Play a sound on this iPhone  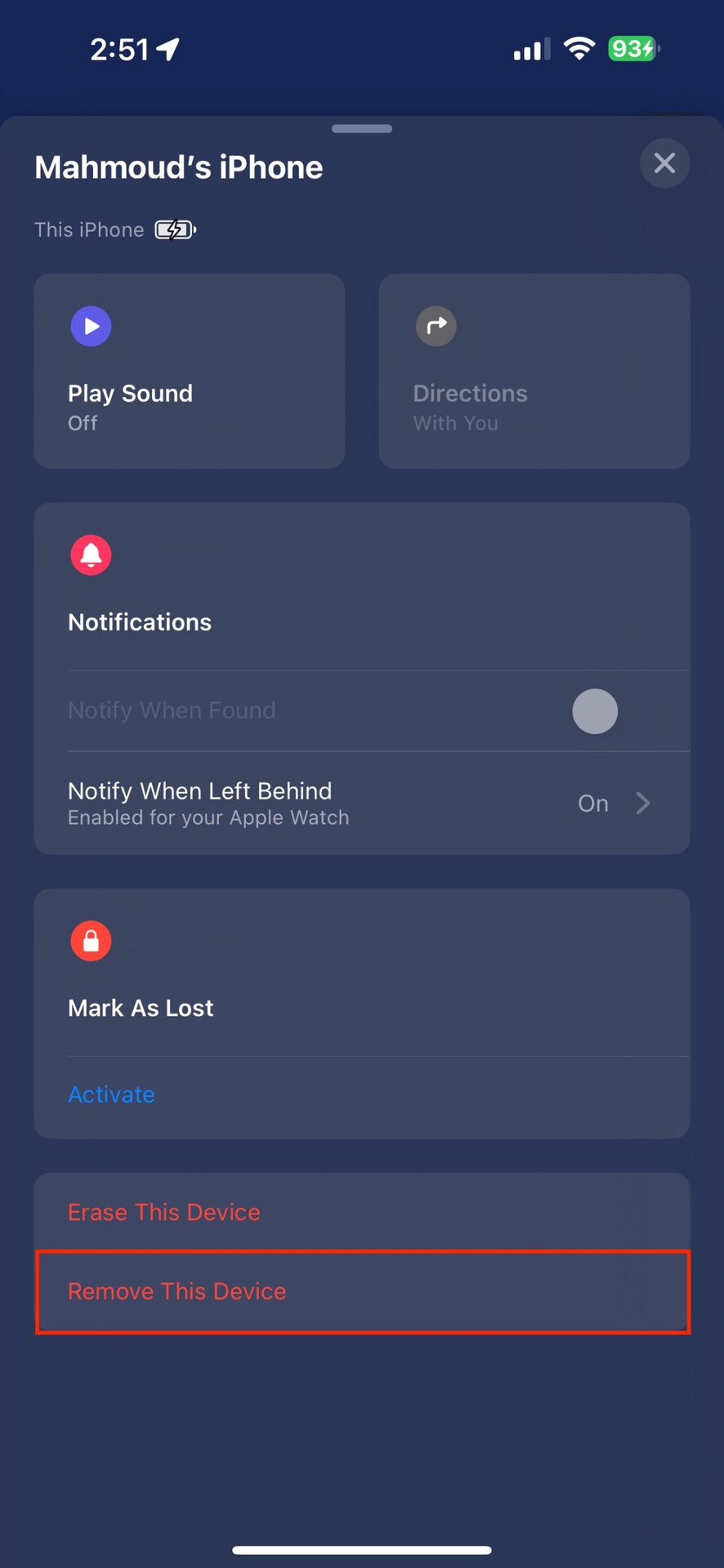pyautogui.click(x=189, y=371)
